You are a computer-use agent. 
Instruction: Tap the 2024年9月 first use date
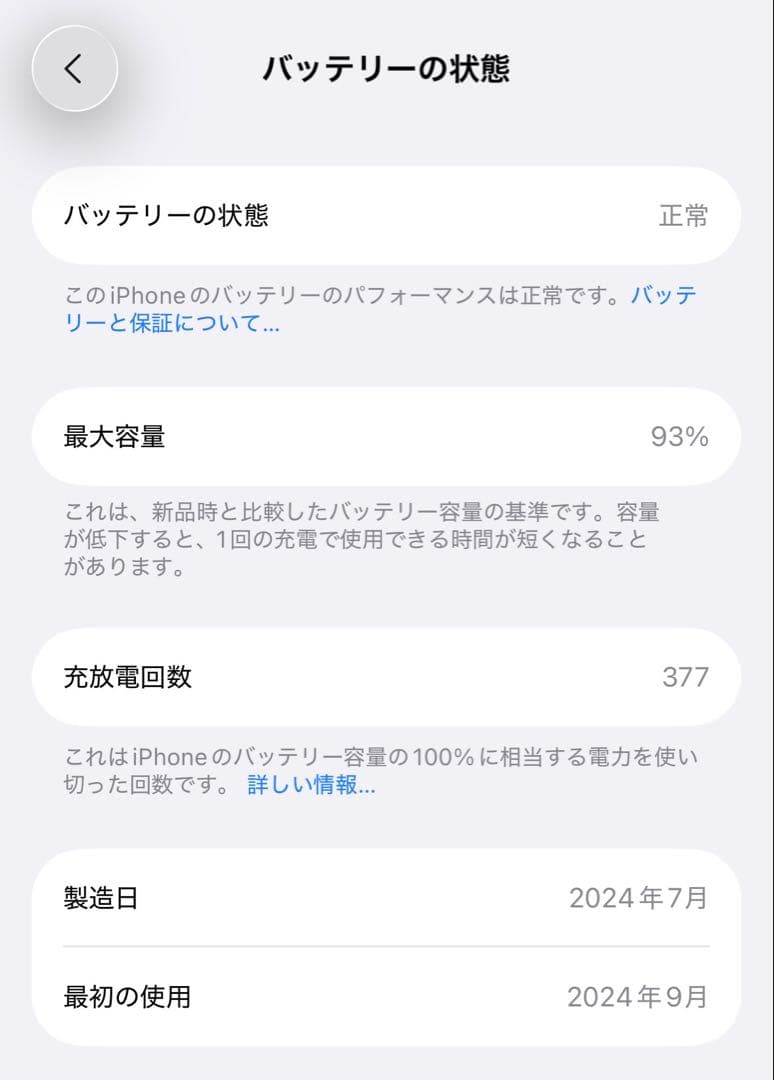pos(640,997)
